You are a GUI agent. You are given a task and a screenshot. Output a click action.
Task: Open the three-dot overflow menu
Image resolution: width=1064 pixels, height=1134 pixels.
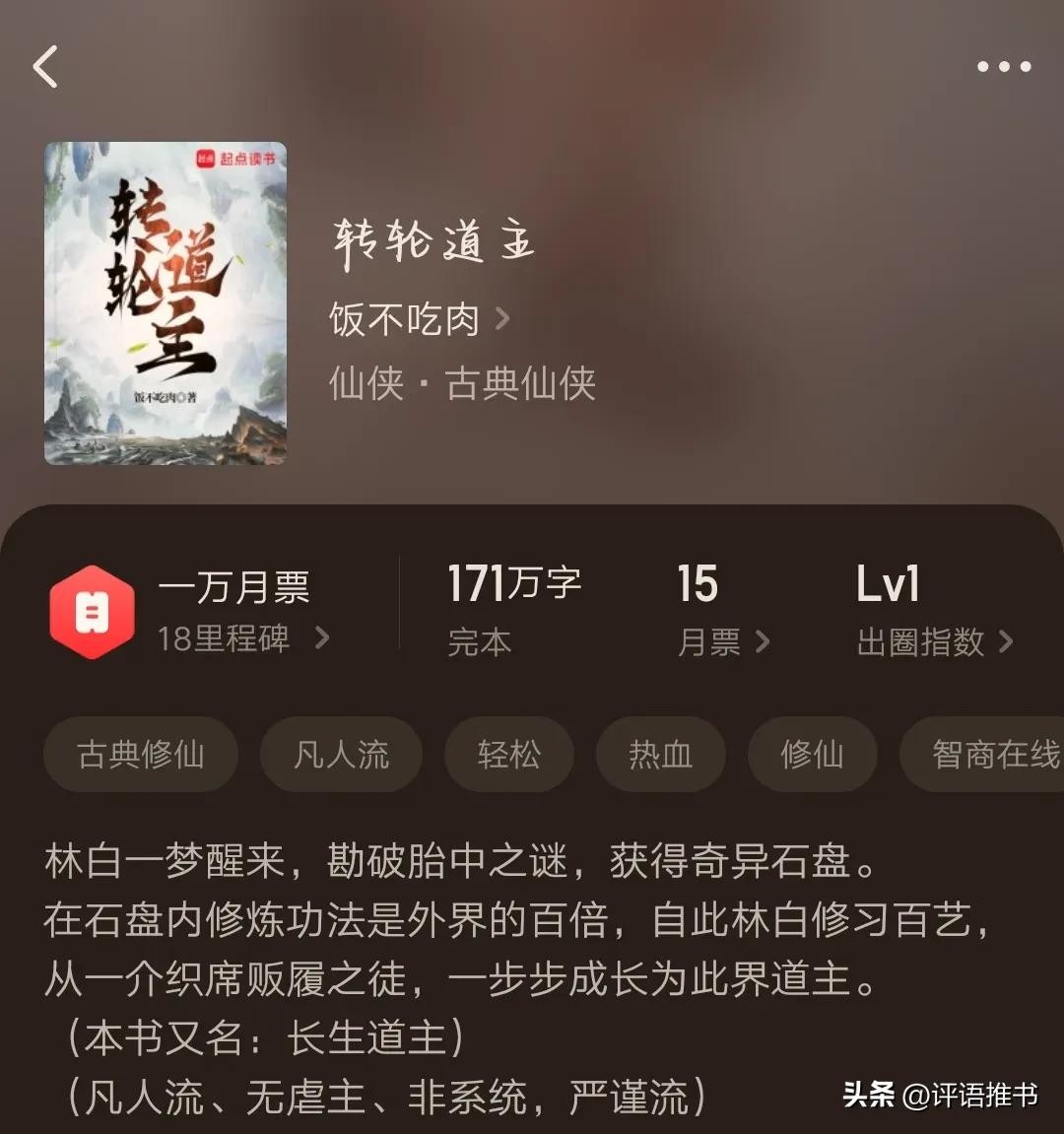point(1003,67)
